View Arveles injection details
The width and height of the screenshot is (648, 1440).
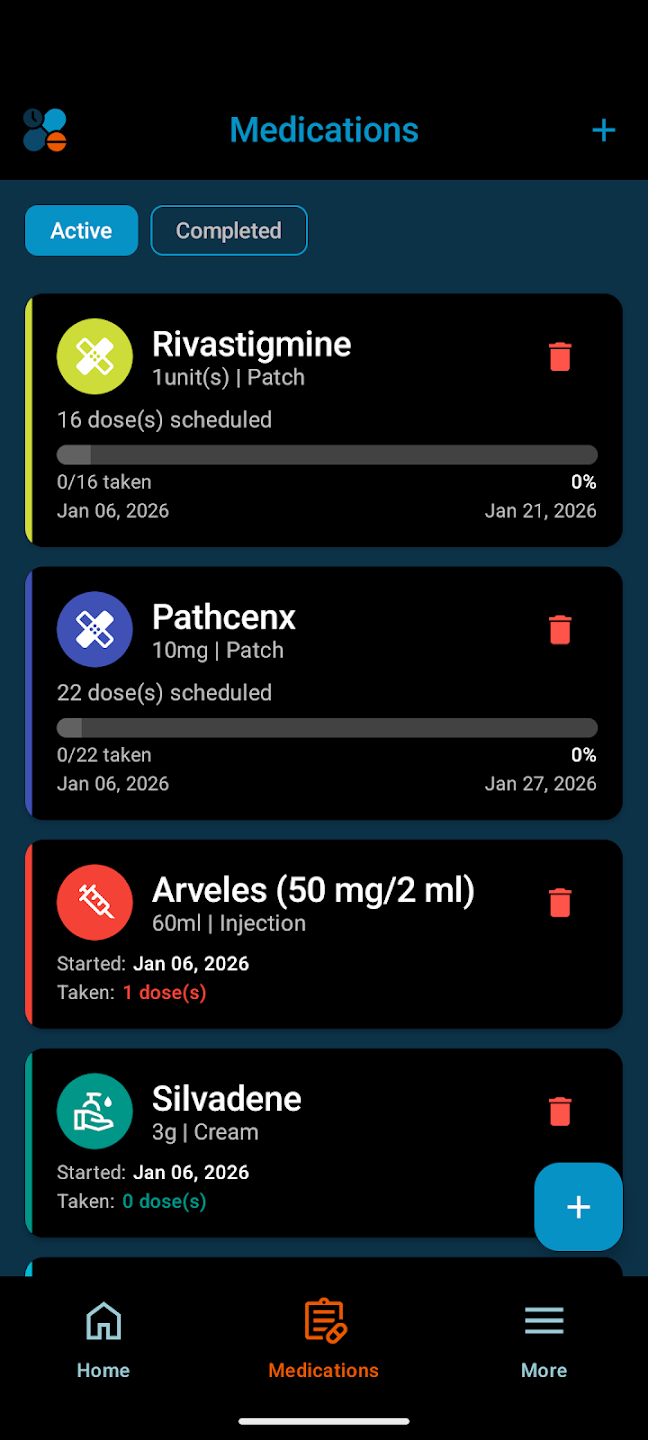(300, 950)
